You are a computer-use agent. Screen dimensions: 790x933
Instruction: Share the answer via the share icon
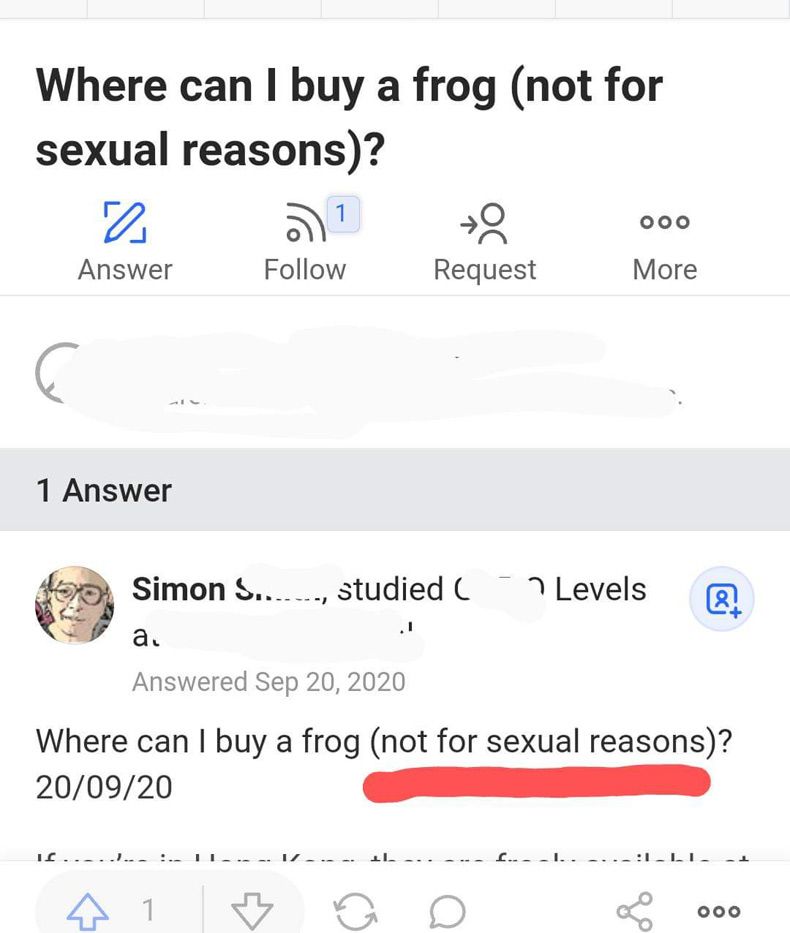(634, 911)
